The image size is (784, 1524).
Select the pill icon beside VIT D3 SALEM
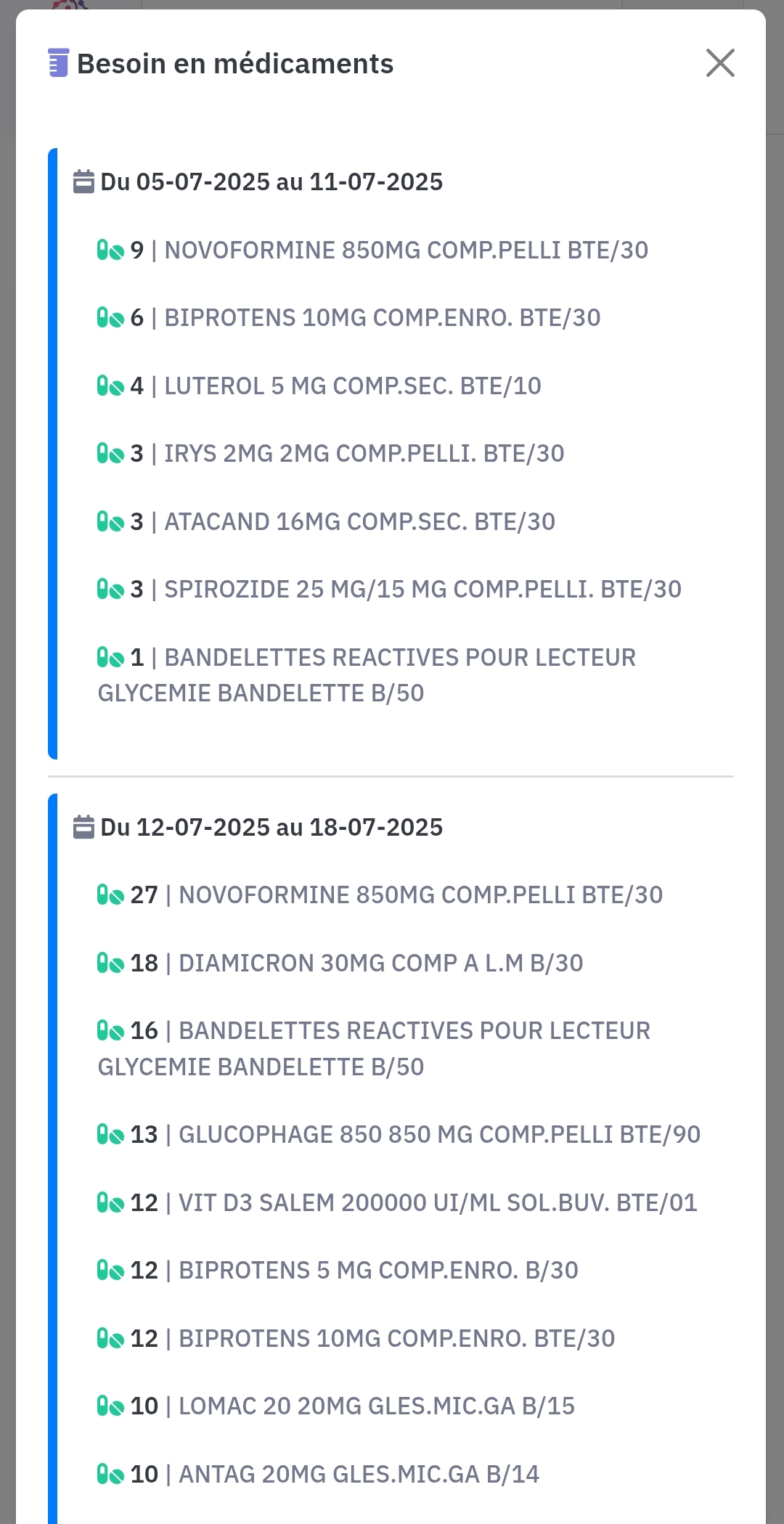[x=109, y=1202]
